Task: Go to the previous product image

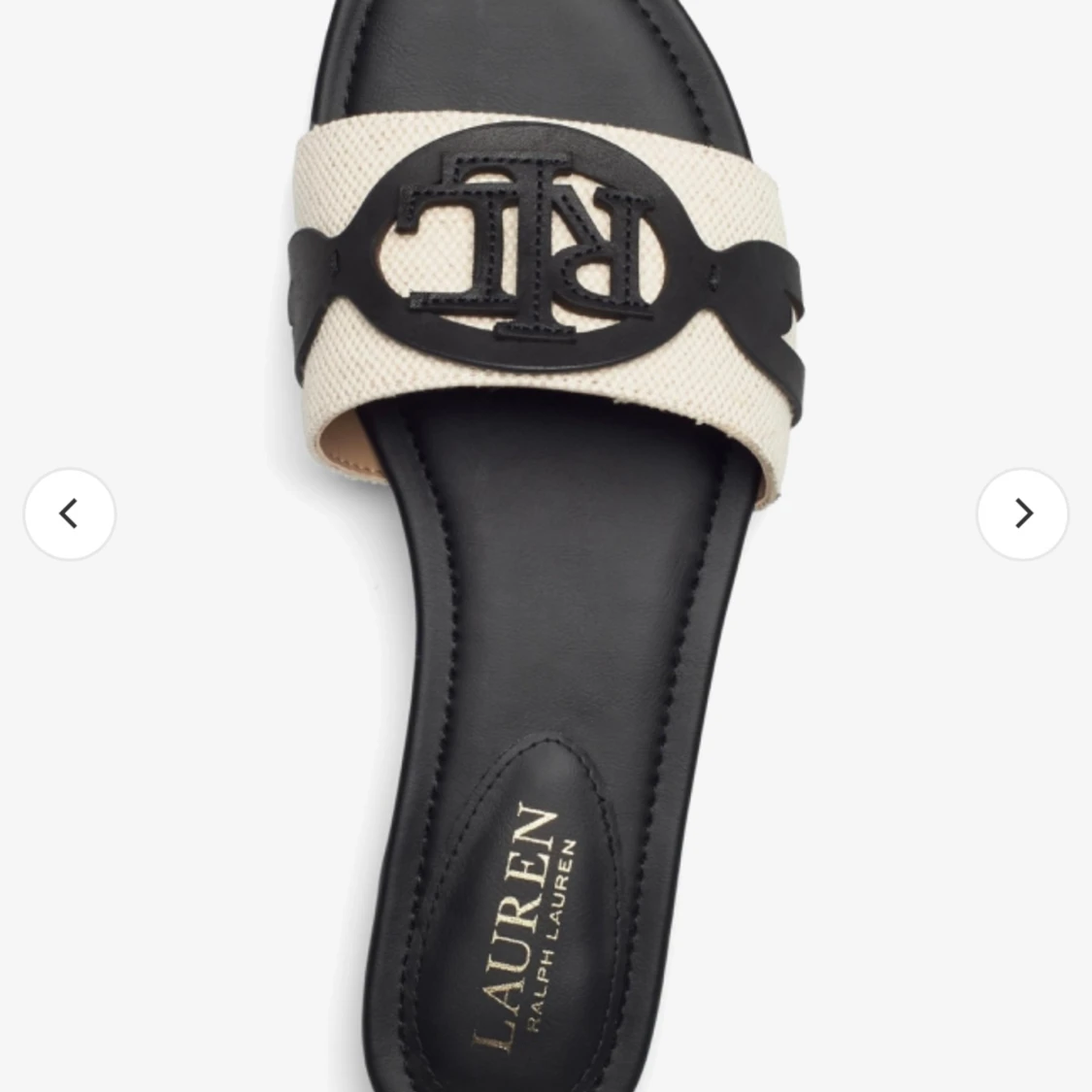Action: tap(69, 513)
